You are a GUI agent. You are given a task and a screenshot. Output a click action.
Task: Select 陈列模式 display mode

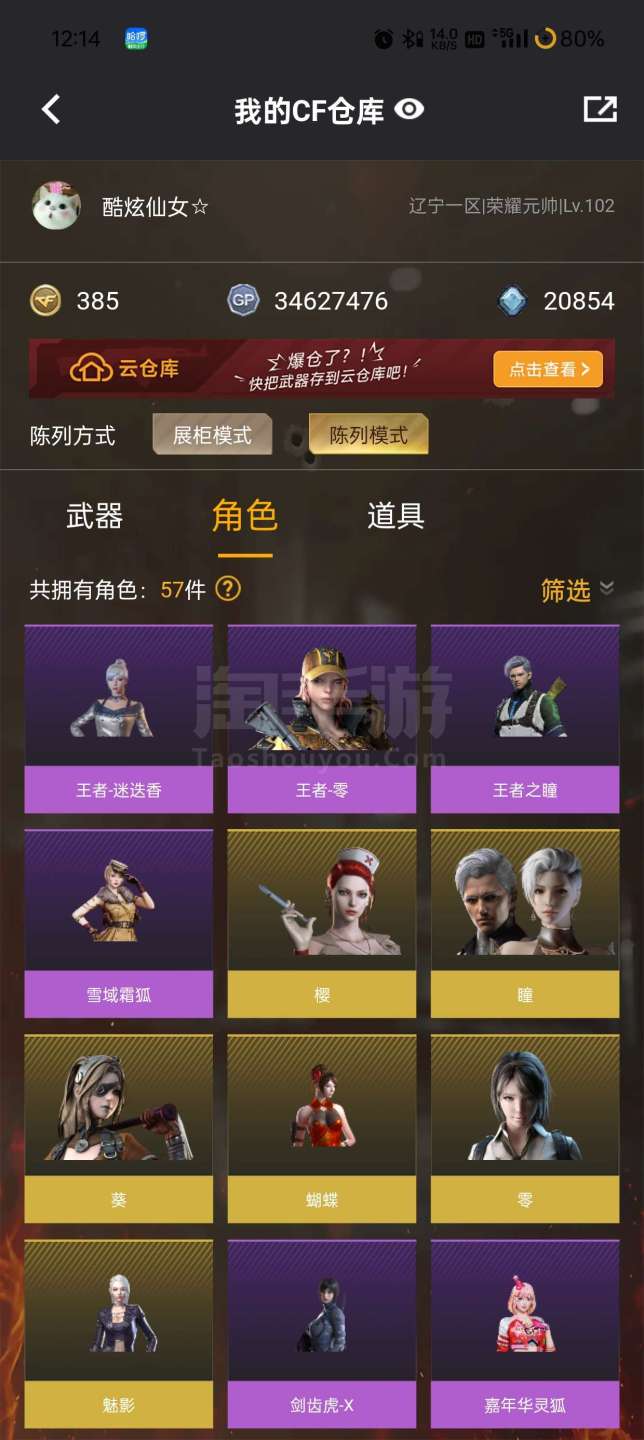368,435
